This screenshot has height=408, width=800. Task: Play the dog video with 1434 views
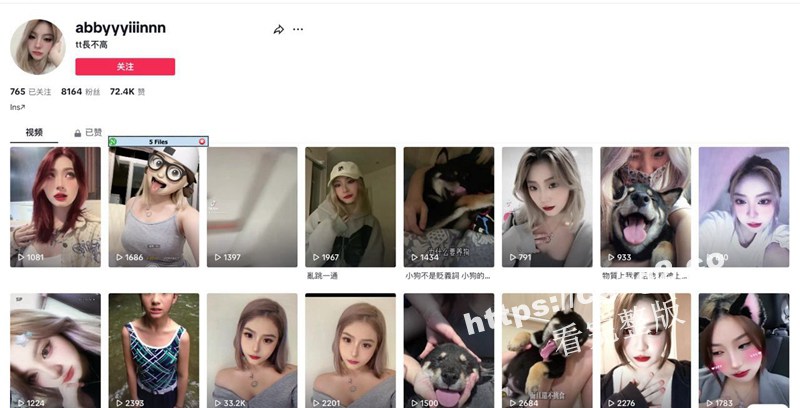pyautogui.click(x=447, y=206)
